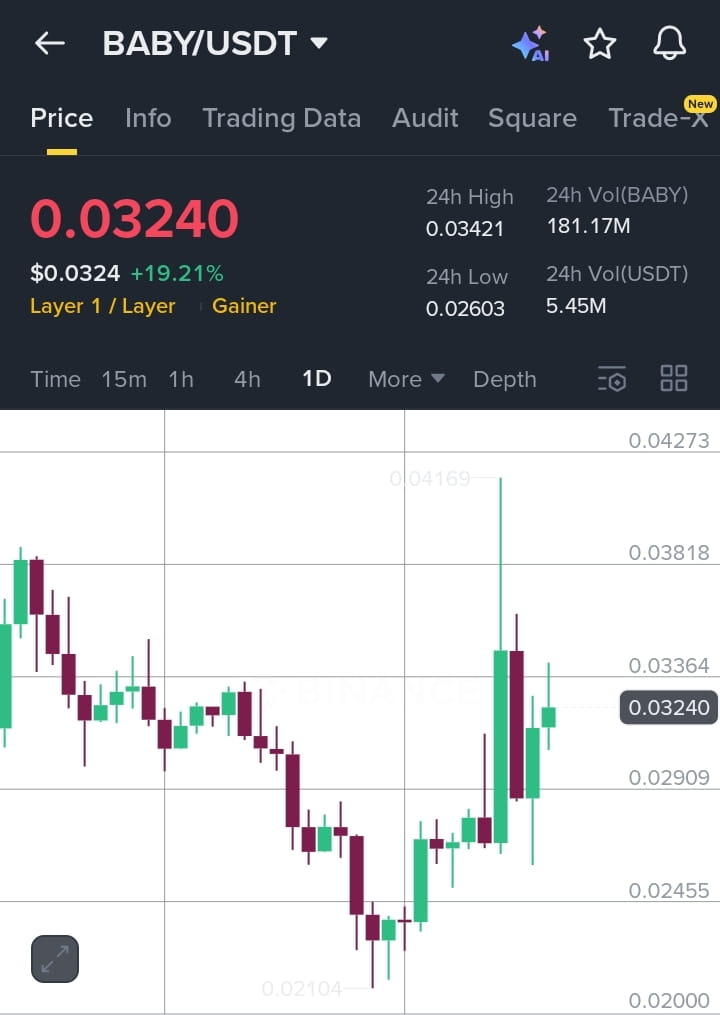Change chart to the 4h interval

tap(247, 379)
